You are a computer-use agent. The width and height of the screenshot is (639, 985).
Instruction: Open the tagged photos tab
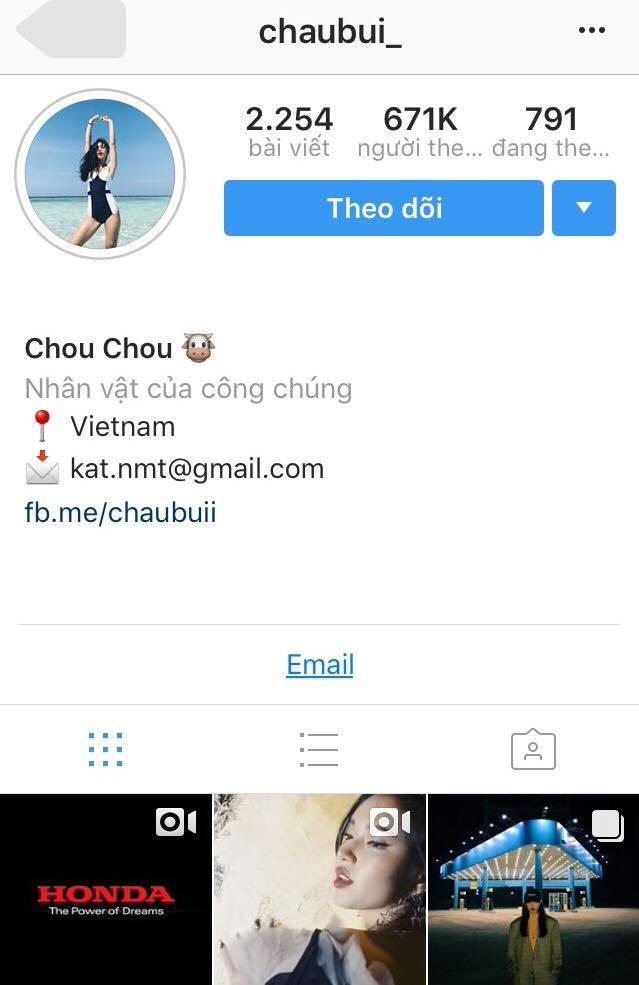click(533, 749)
